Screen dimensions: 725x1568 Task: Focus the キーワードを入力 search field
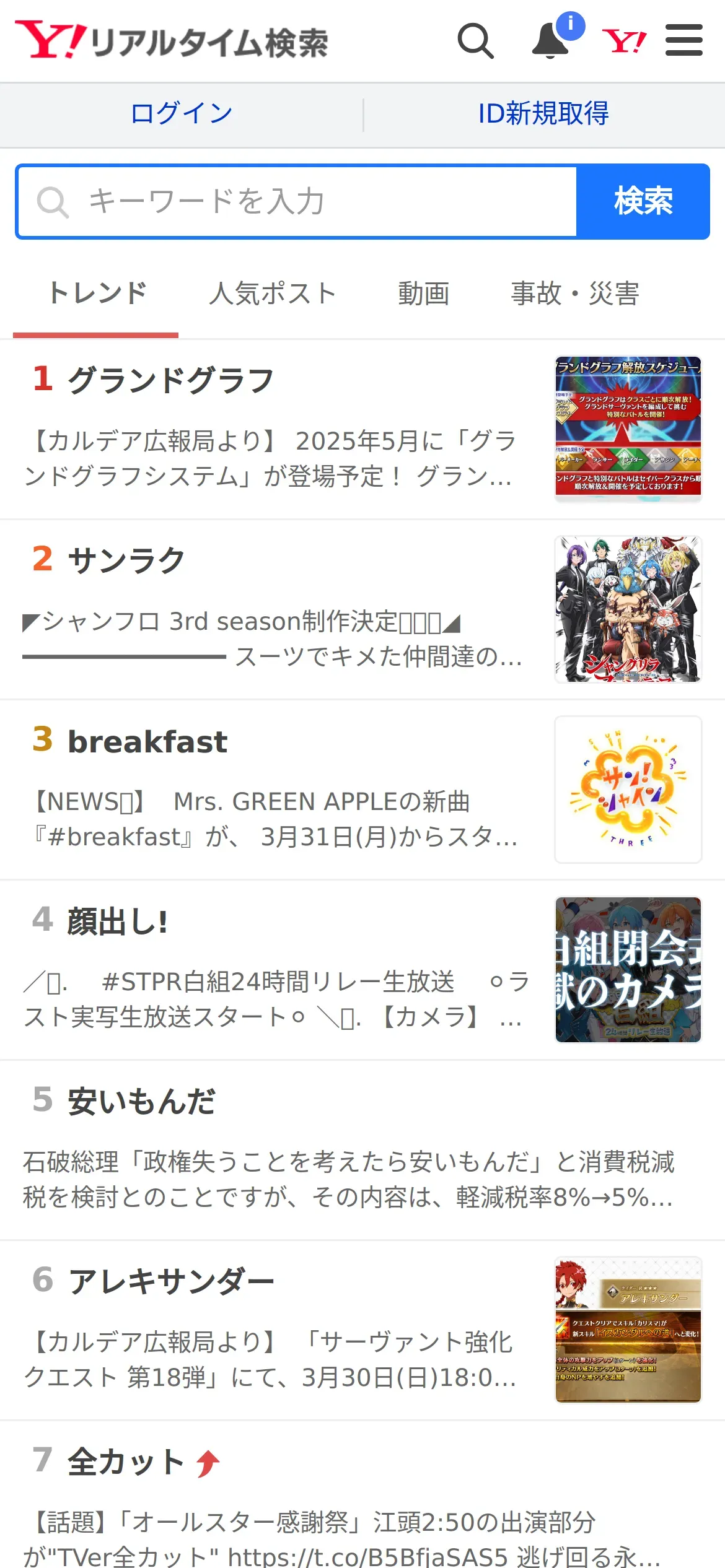[x=297, y=201]
